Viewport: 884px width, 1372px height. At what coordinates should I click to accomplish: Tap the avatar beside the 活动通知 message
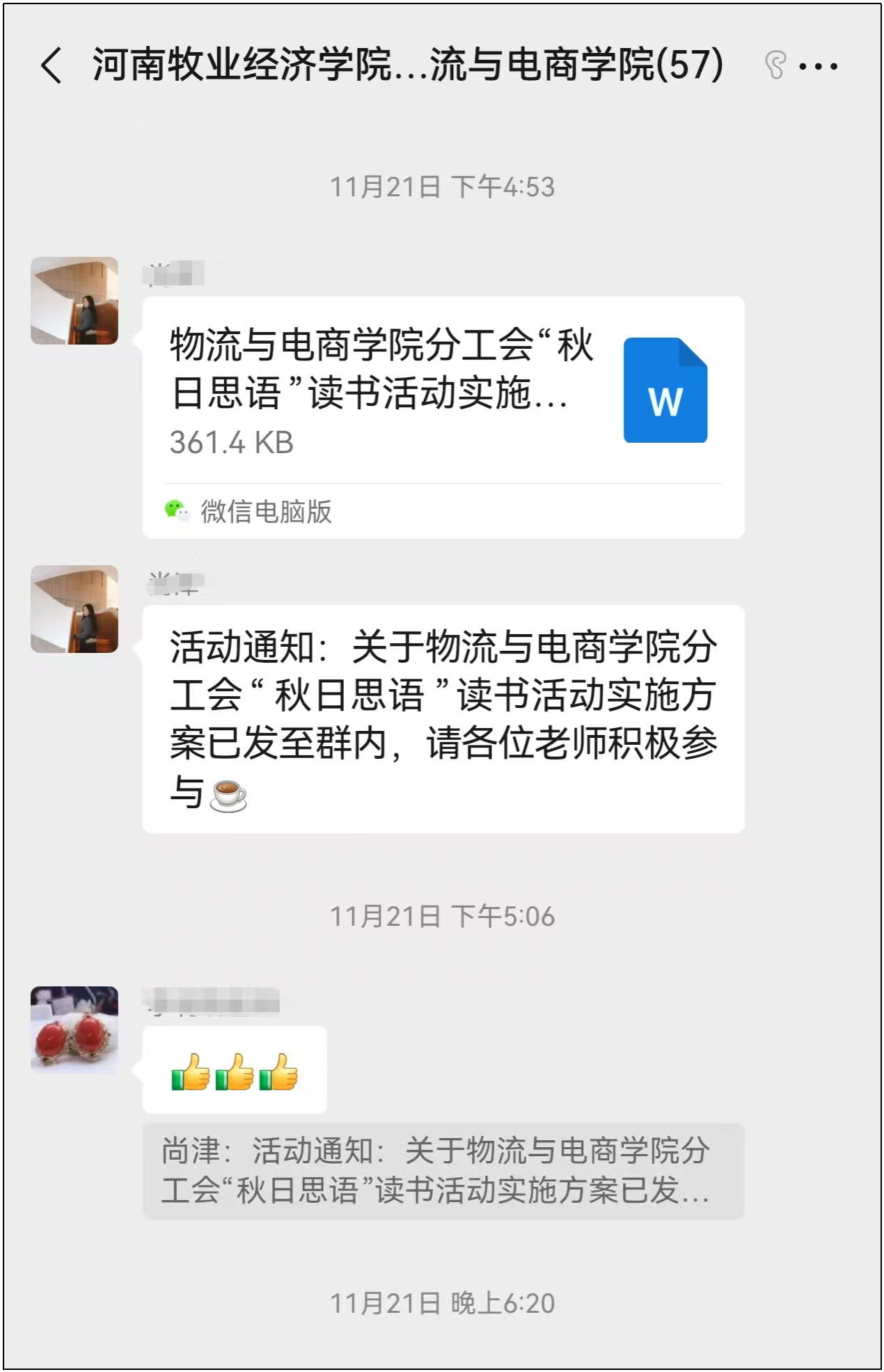click(74, 609)
